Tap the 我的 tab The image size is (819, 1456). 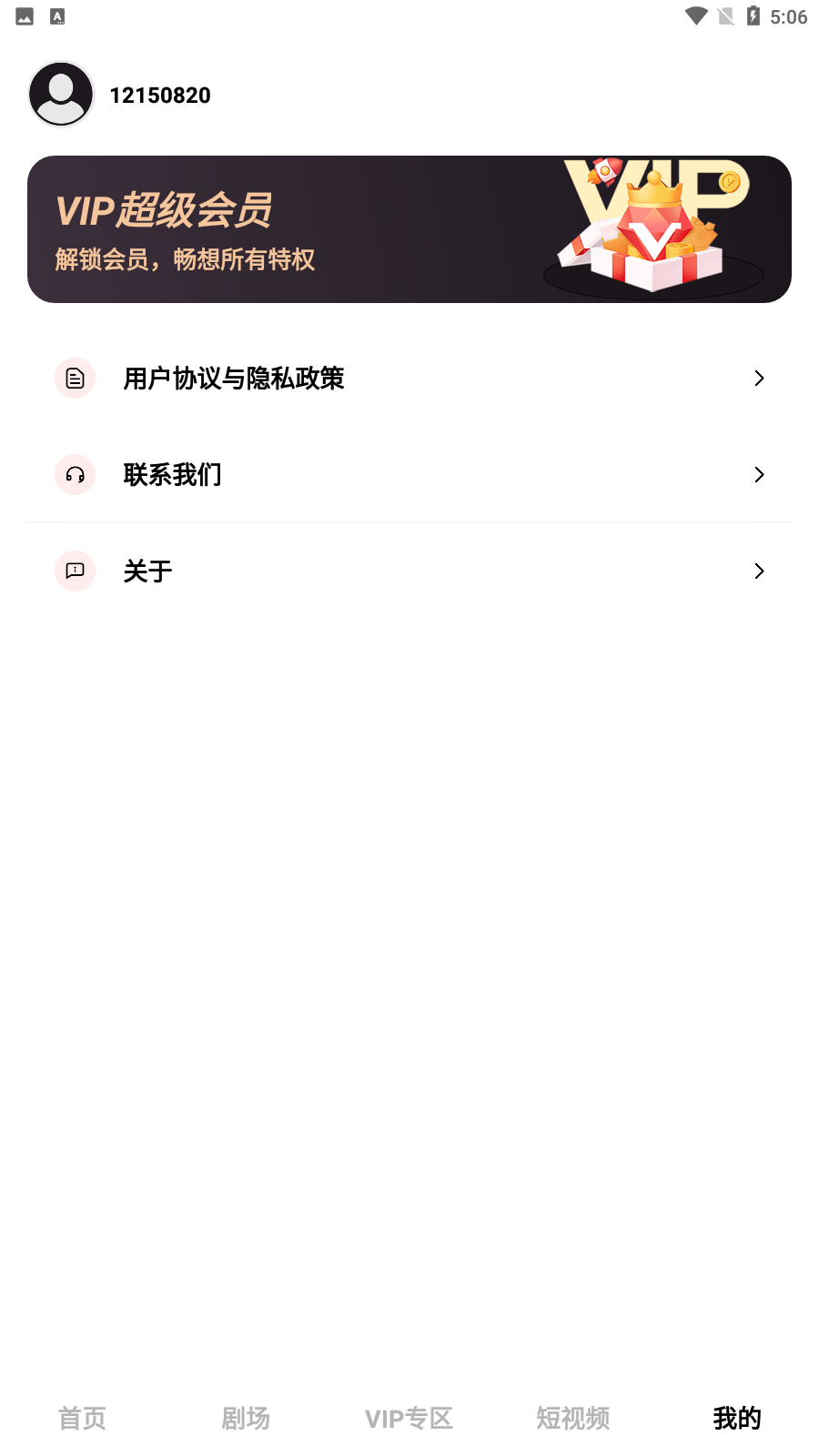point(737,1418)
